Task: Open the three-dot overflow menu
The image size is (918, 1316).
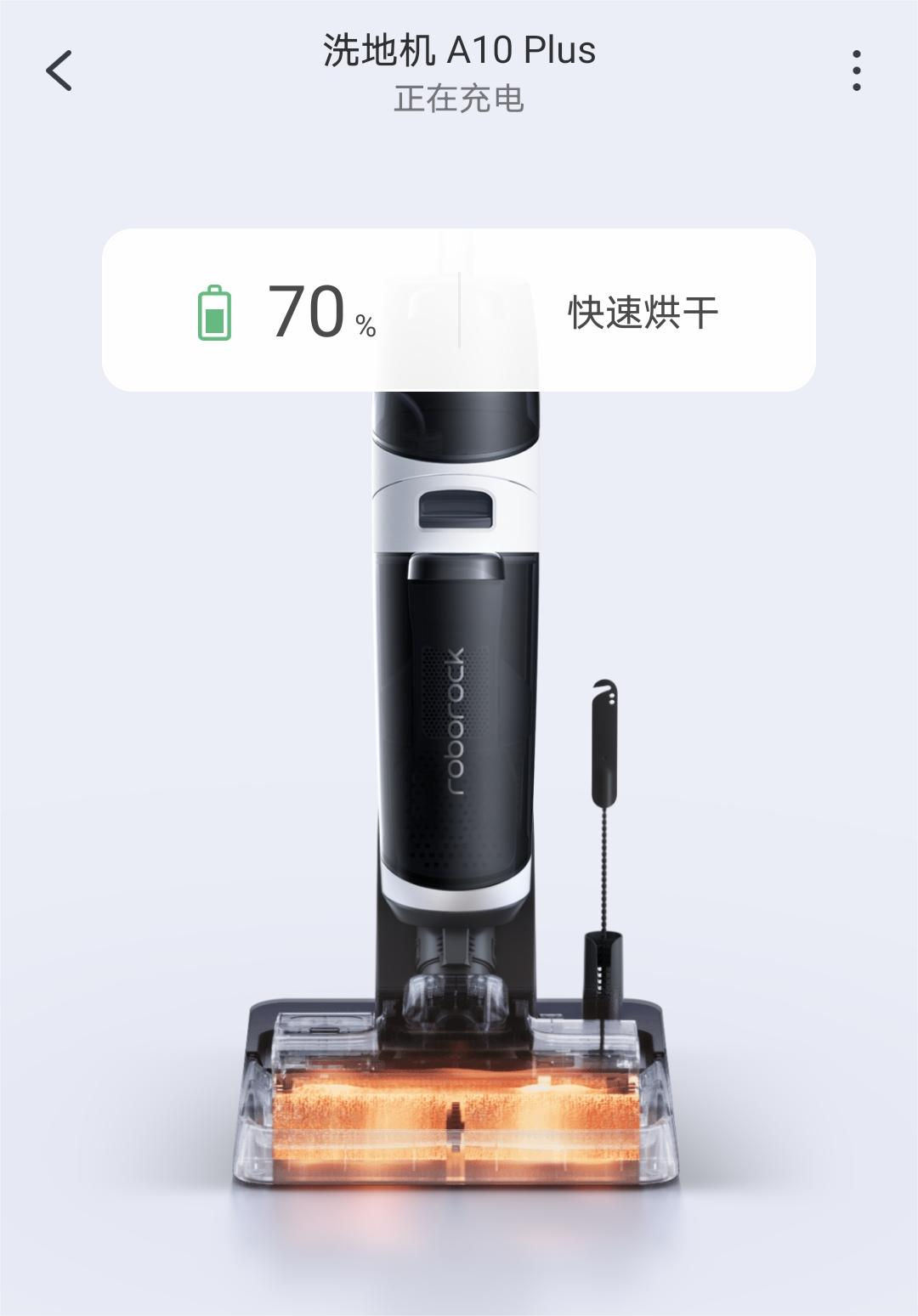Action: [x=856, y=71]
